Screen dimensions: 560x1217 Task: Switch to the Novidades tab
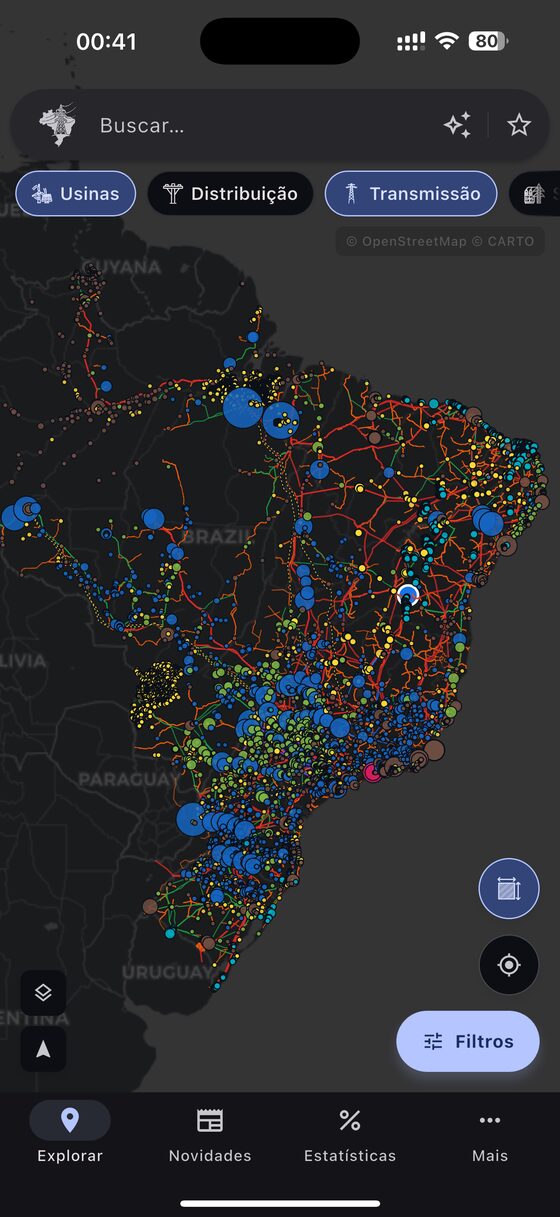pyautogui.click(x=210, y=1134)
